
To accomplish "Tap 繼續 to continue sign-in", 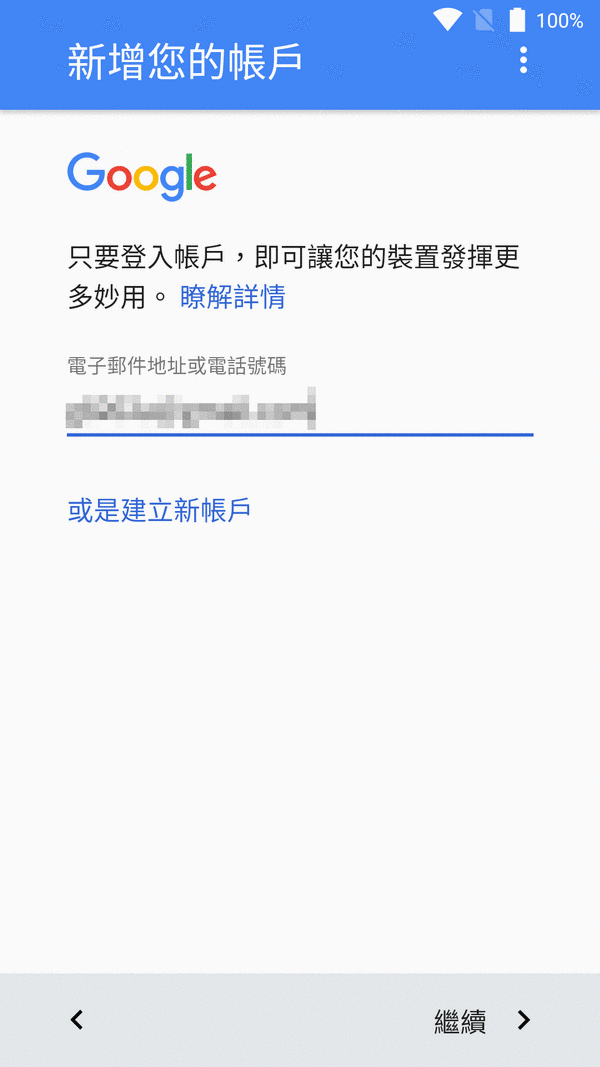I will pyautogui.click(x=482, y=1020).
